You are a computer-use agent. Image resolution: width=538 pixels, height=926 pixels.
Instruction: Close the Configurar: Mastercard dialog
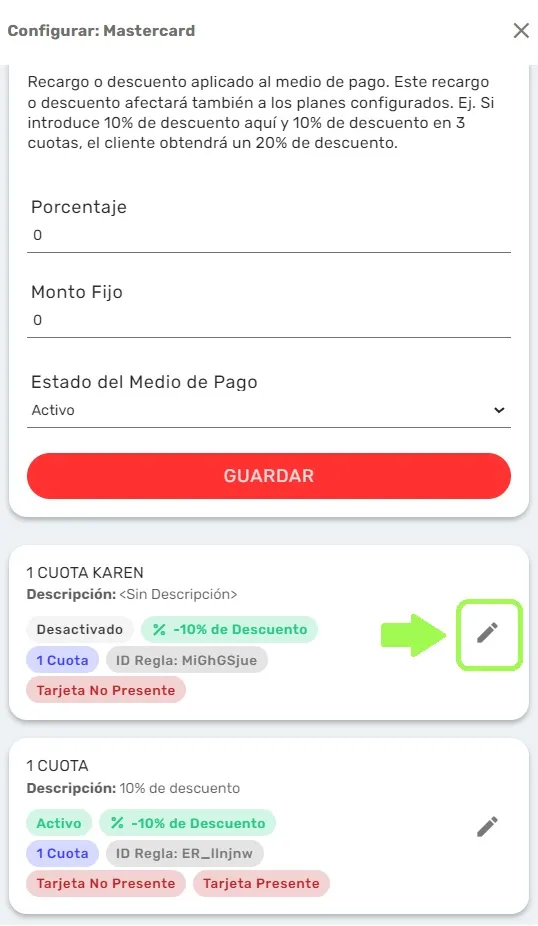[521, 31]
